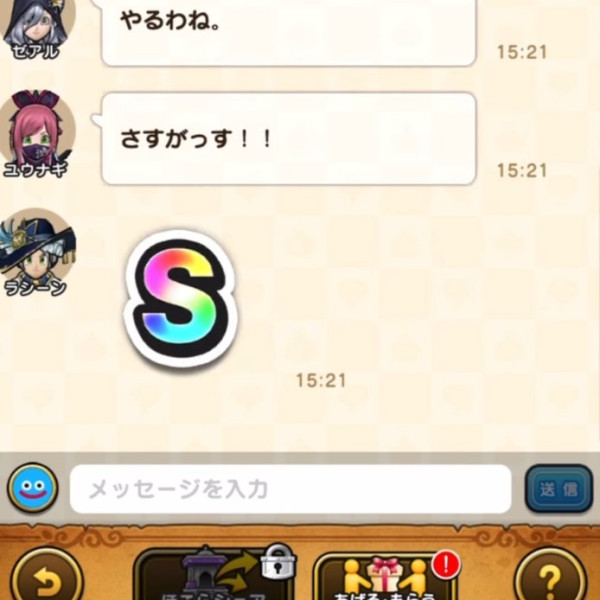Tap the message input field
Image resolution: width=600 pixels, height=600 pixels.
(x=290, y=489)
